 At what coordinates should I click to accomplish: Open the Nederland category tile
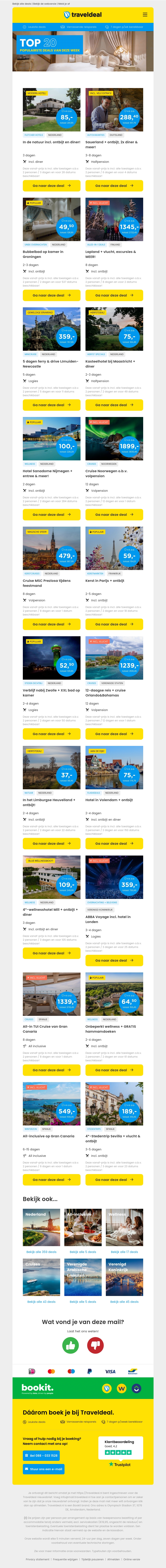pos(41,1227)
